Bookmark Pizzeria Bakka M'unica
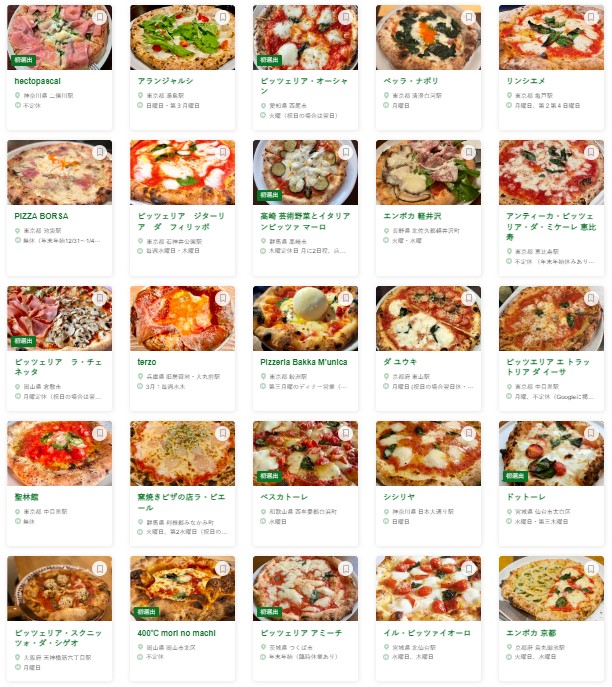612x687 pixels. click(345, 298)
